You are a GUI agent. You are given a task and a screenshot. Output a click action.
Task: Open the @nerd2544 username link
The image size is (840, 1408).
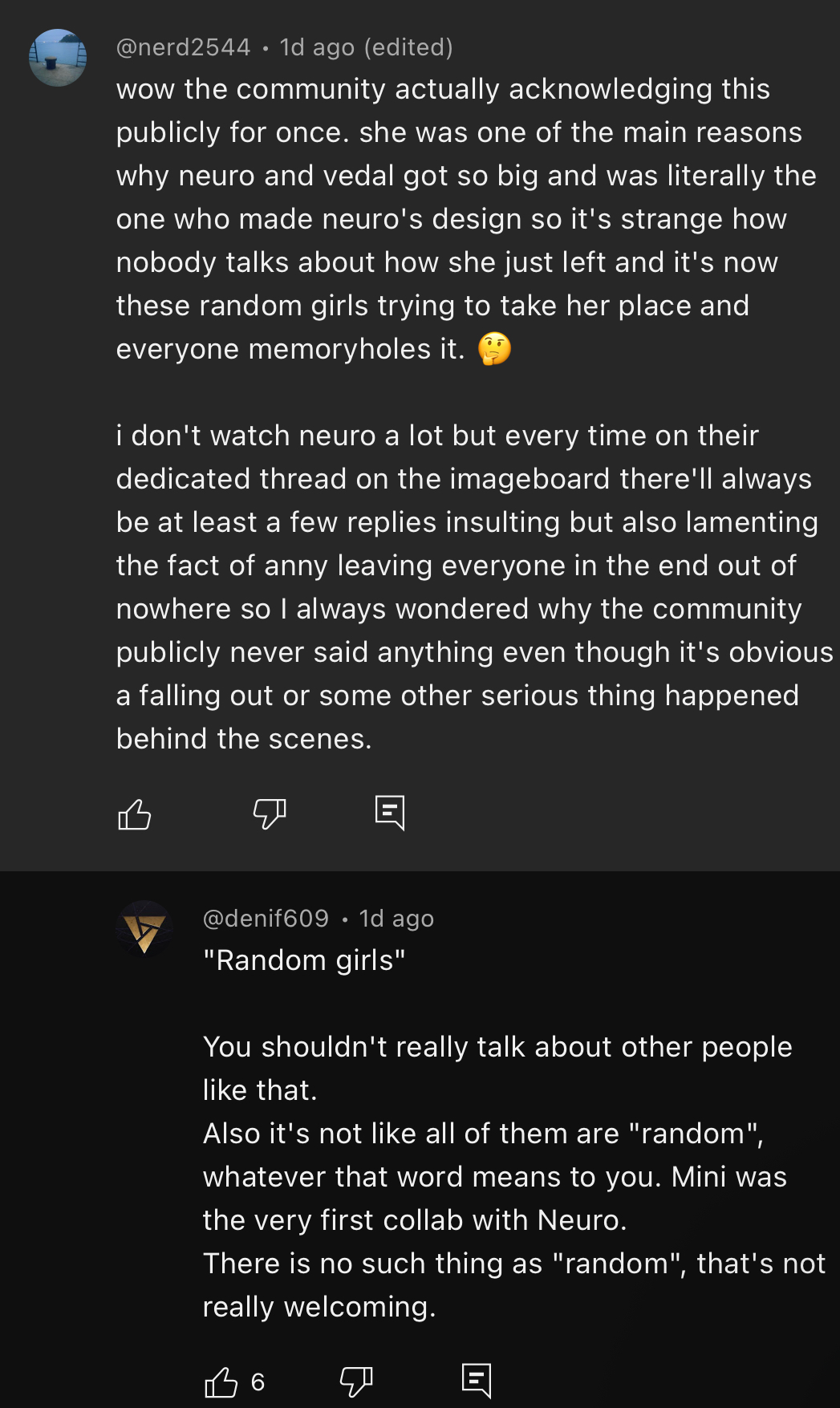click(x=183, y=47)
